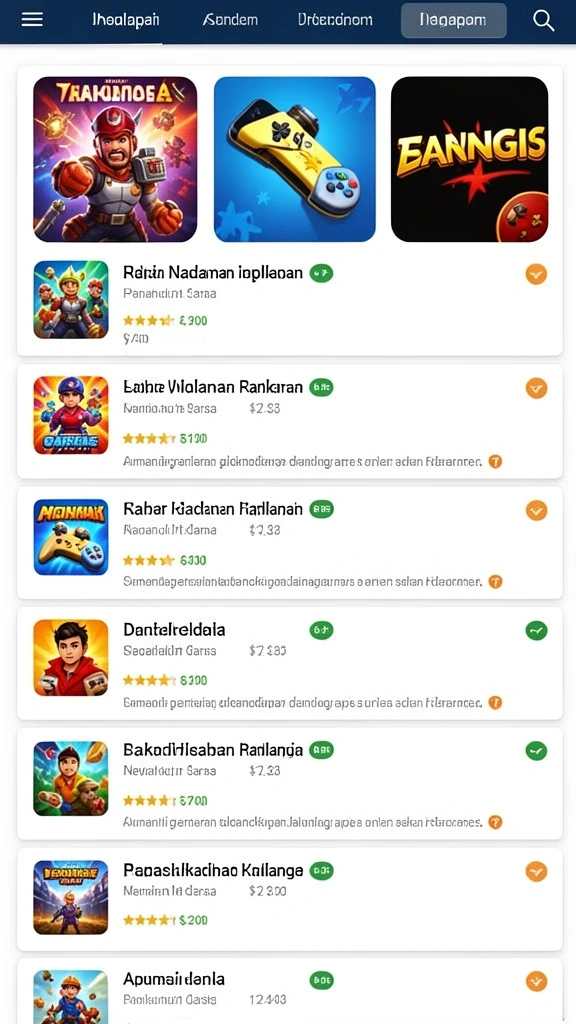Select the highlighted Ilagapom tab

(454, 20)
